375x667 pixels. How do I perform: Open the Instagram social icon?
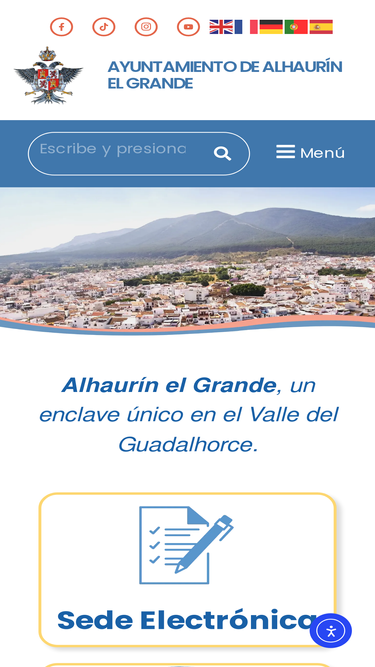tap(146, 27)
